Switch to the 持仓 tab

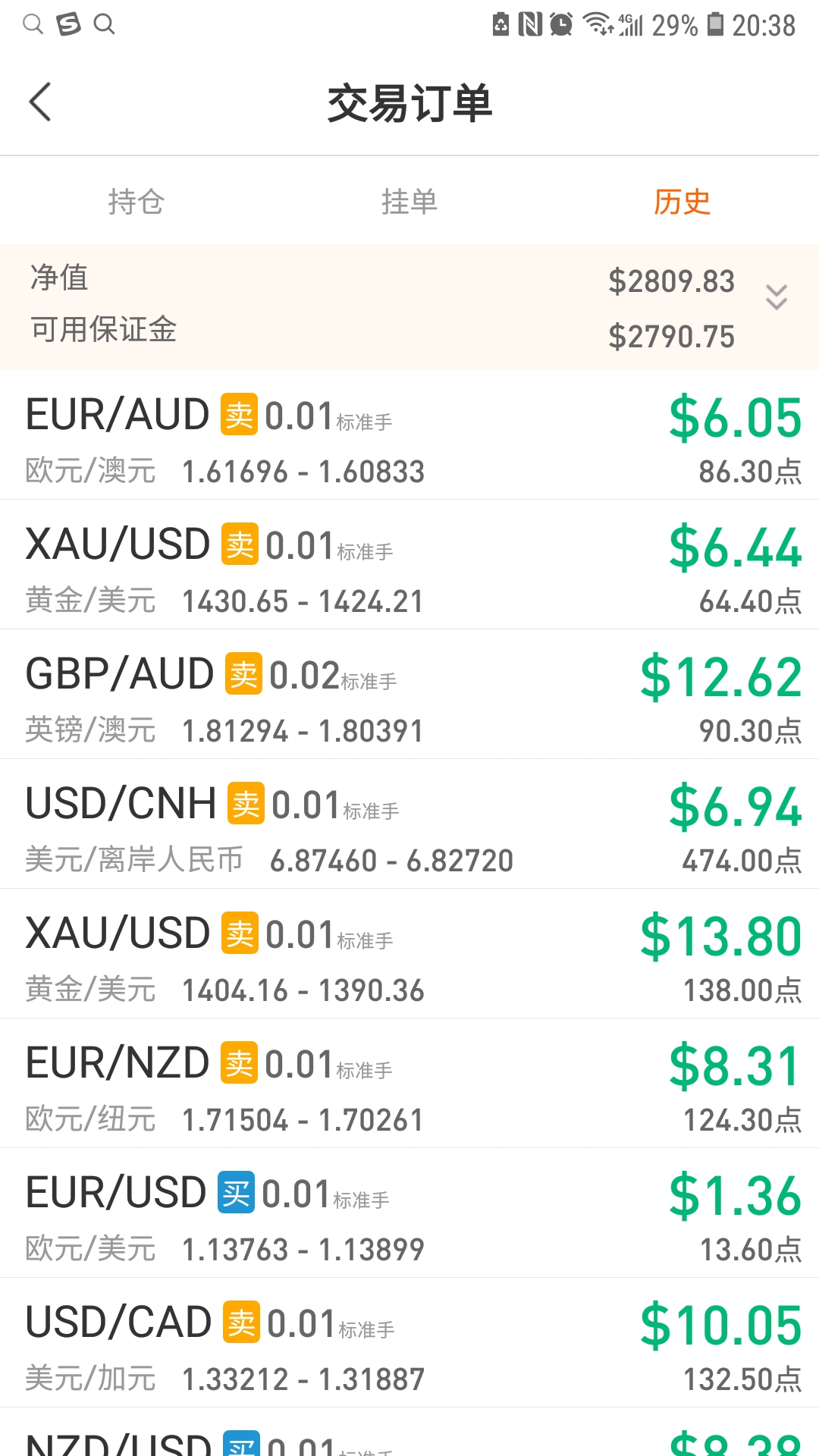click(136, 202)
